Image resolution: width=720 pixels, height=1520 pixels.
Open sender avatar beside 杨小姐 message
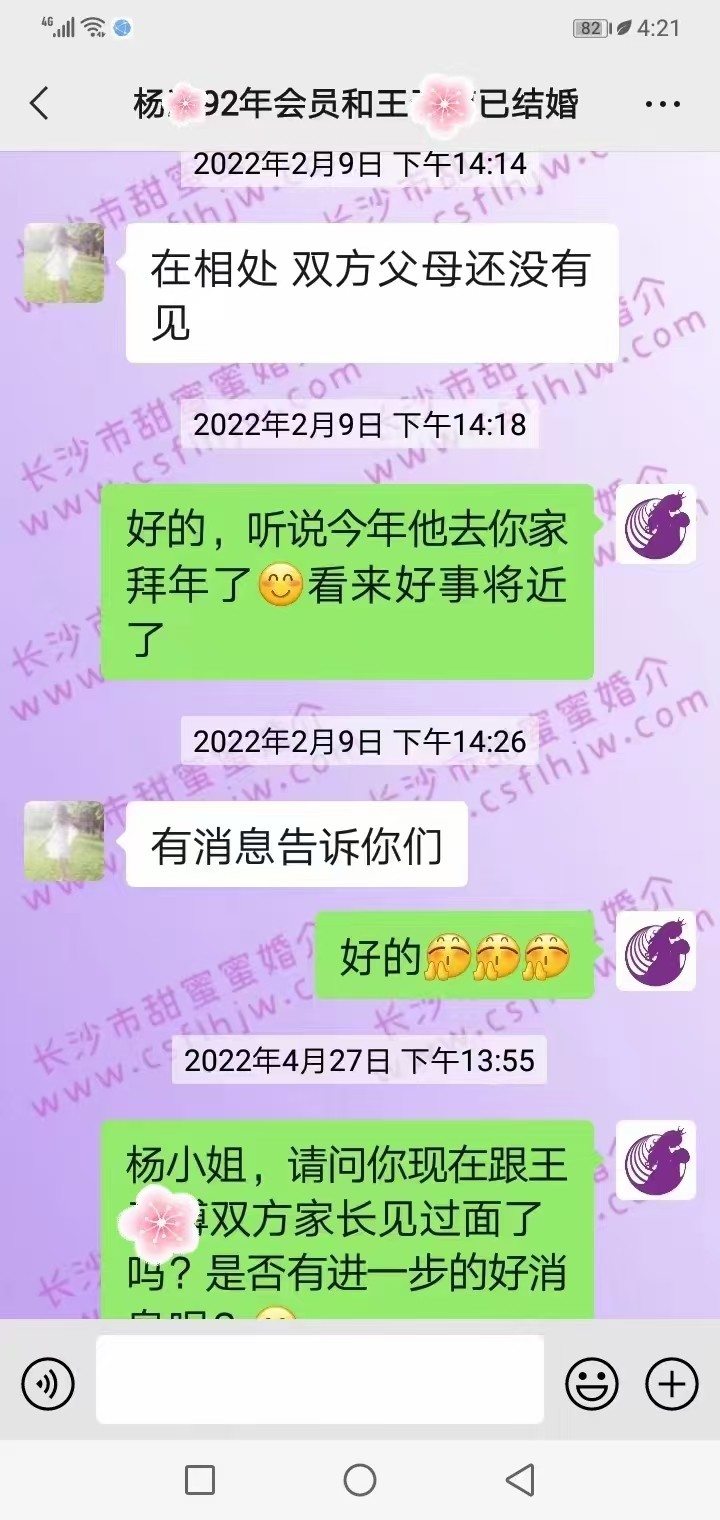(x=655, y=1160)
